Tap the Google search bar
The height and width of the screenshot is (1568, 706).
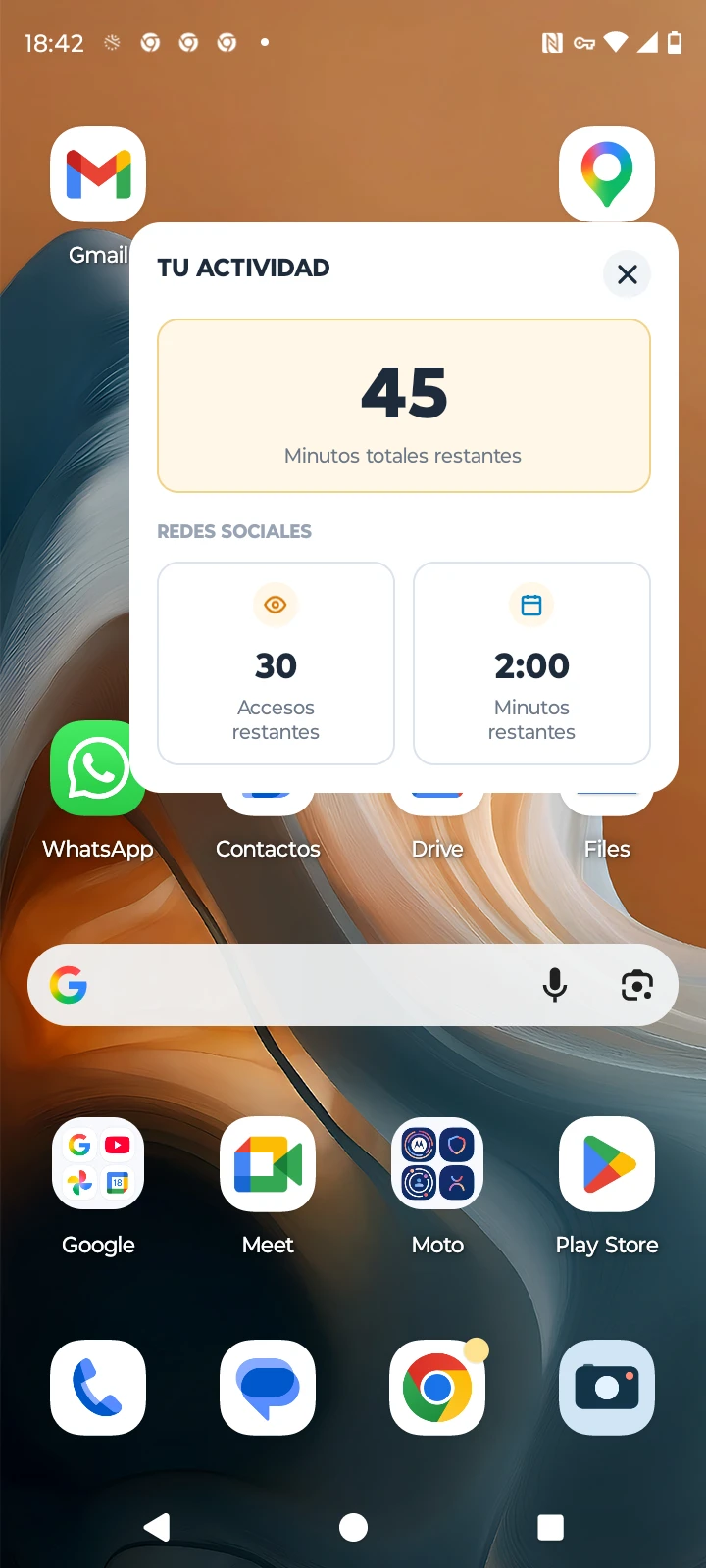coord(304,985)
